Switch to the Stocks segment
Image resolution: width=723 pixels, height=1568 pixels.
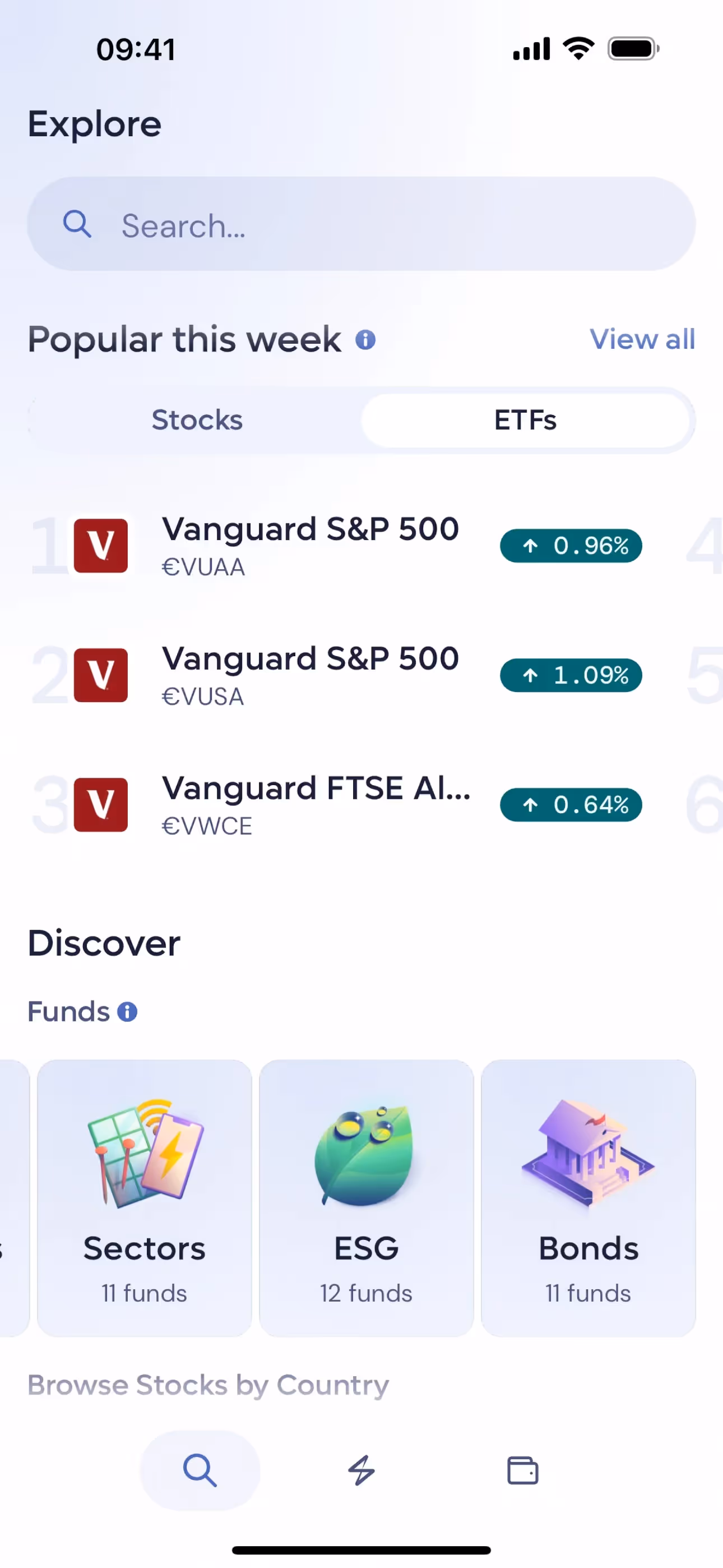(197, 420)
